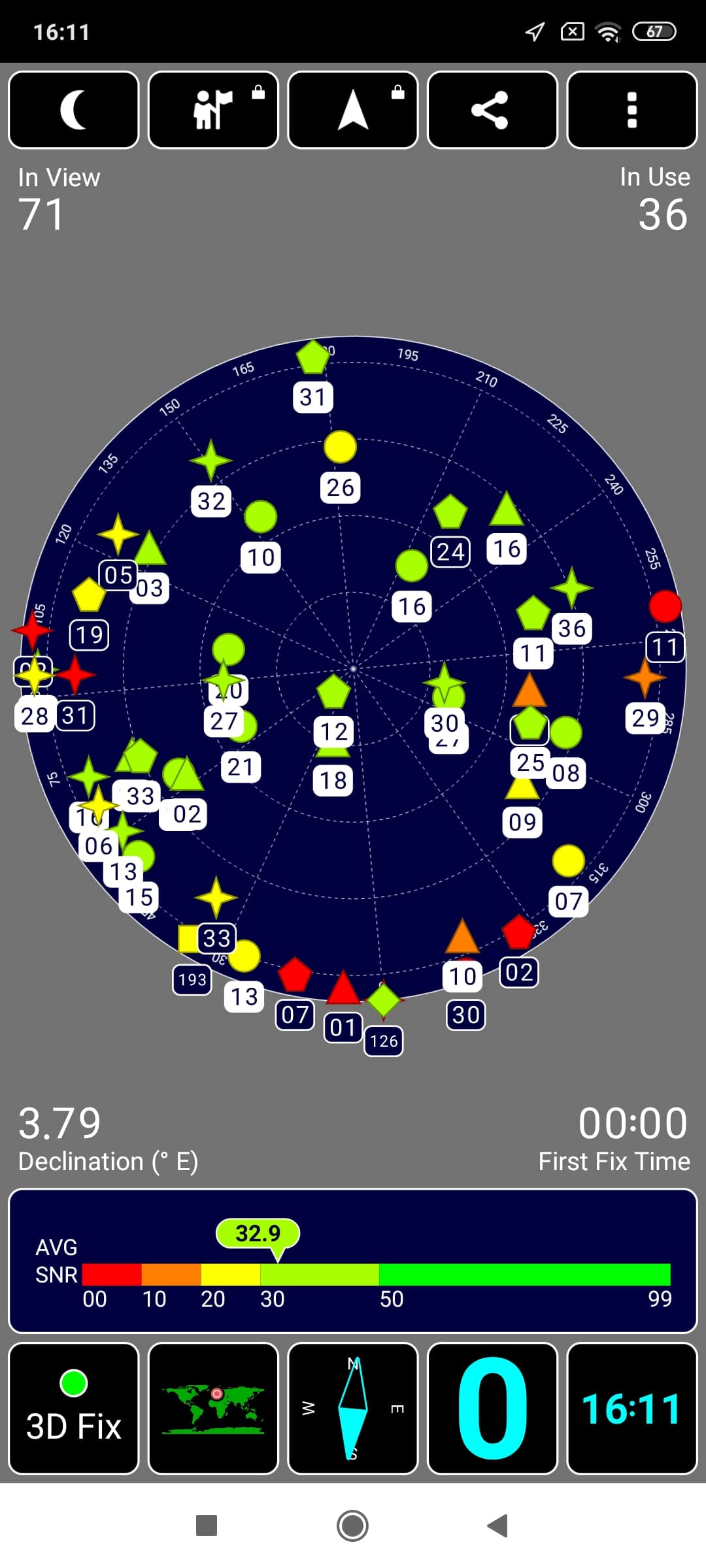
Task: Toggle night mode with the moon button
Action: point(74,110)
